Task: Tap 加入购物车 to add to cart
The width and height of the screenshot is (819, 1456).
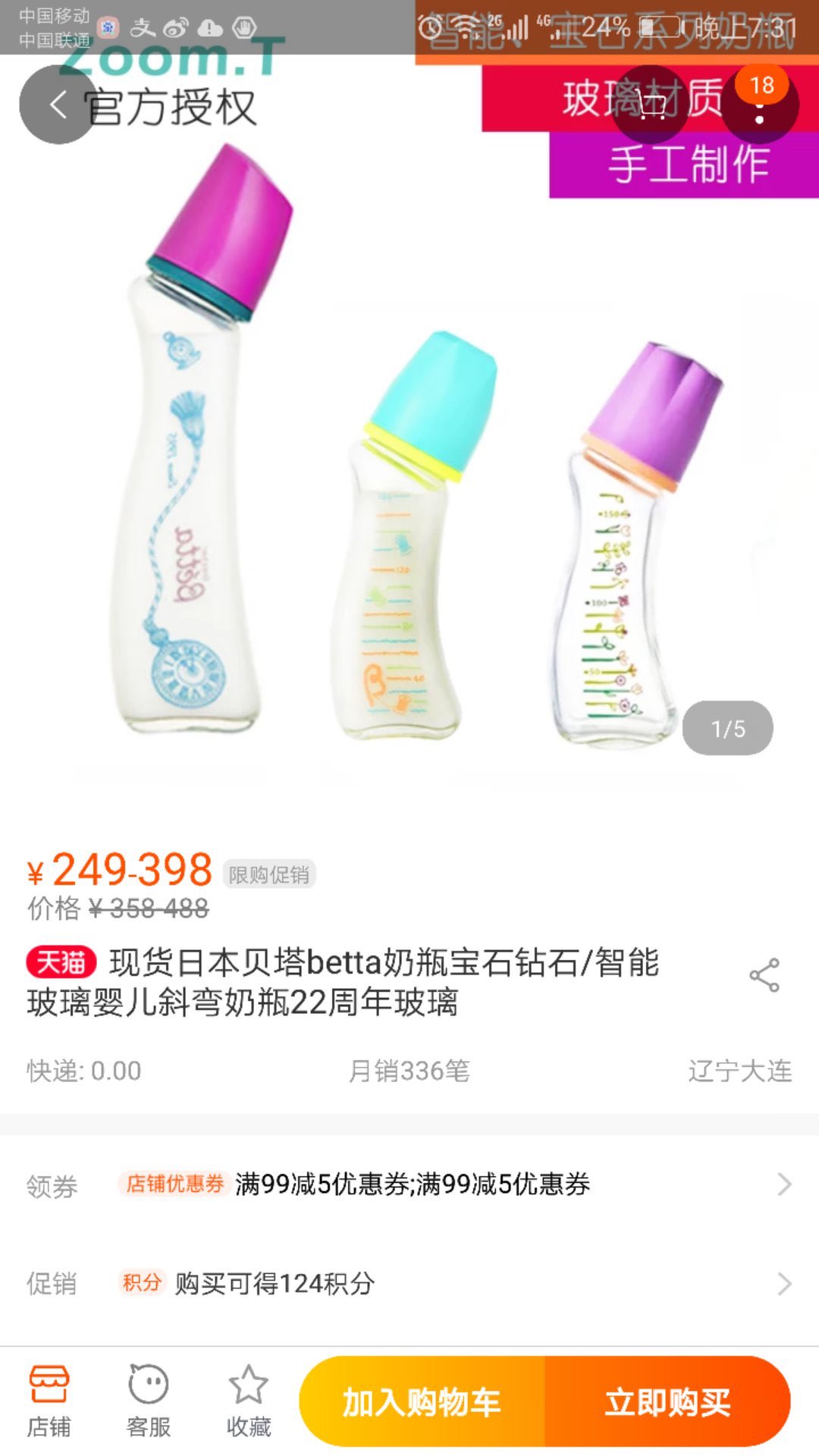Action: coord(422,1402)
